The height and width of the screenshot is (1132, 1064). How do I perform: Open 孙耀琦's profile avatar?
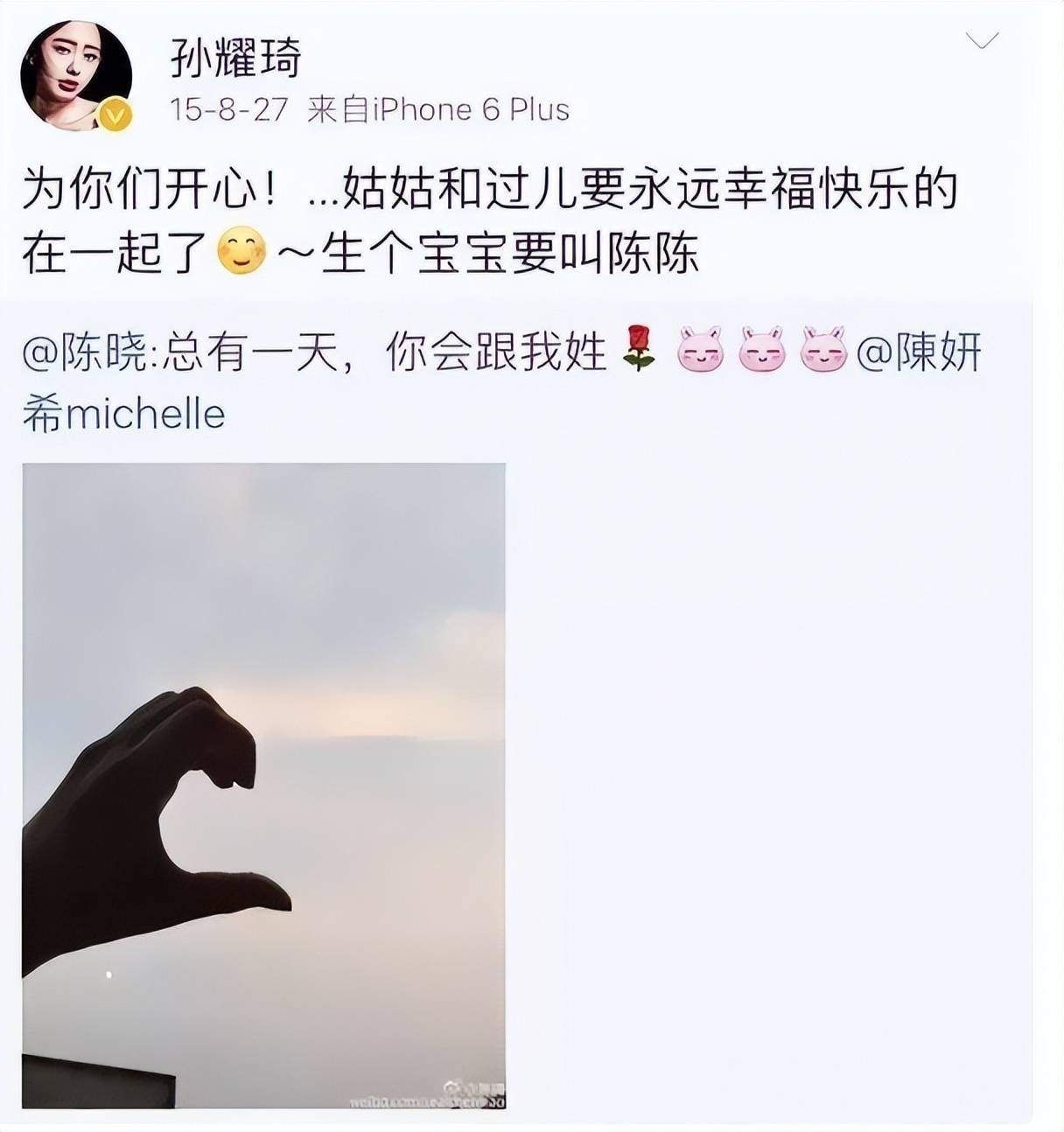click(x=76, y=76)
